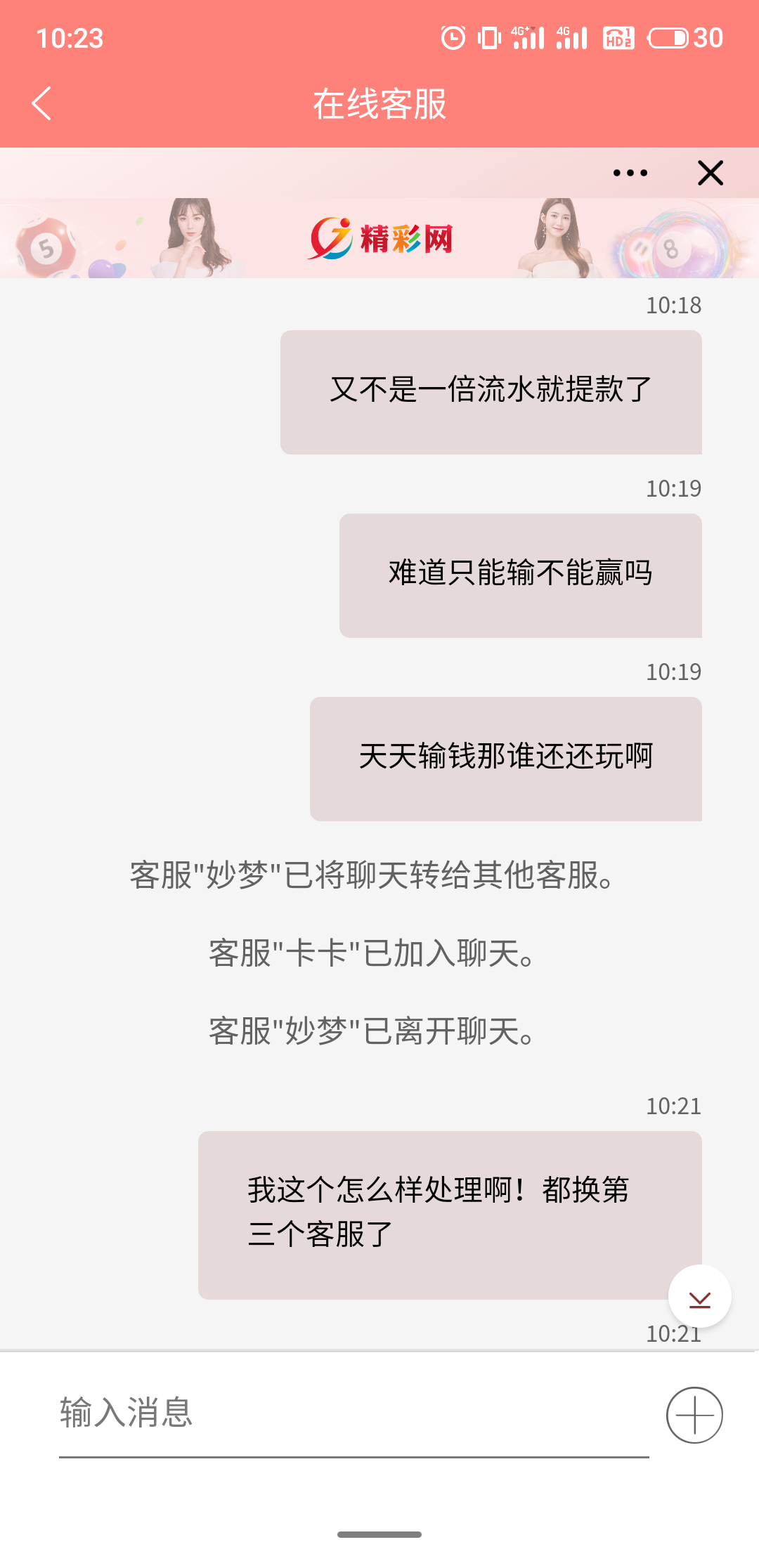Close the chat with the X button
Screen dimensions: 759x1568
click(710, 171)
